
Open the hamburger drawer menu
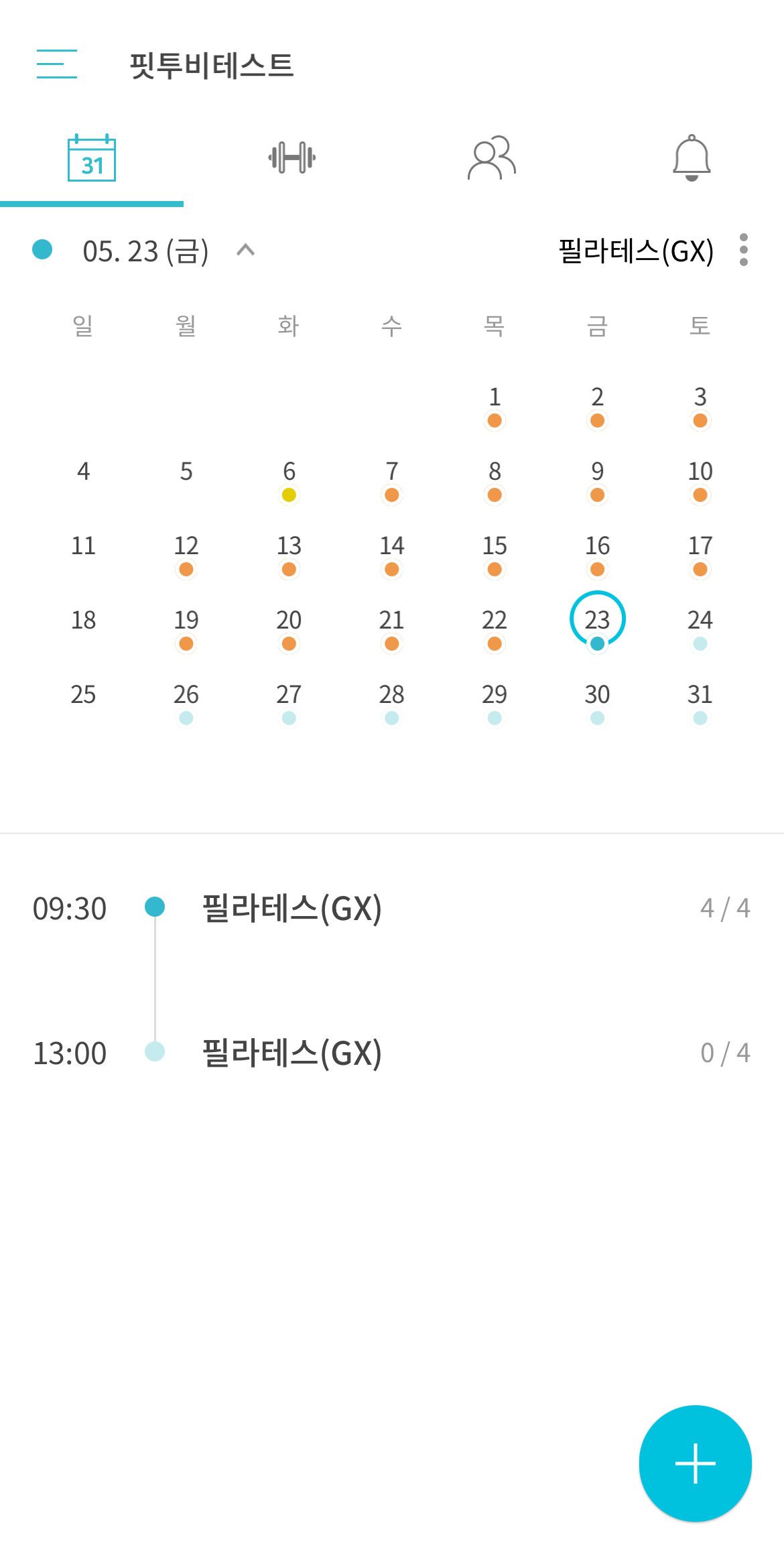coord(57,64)
